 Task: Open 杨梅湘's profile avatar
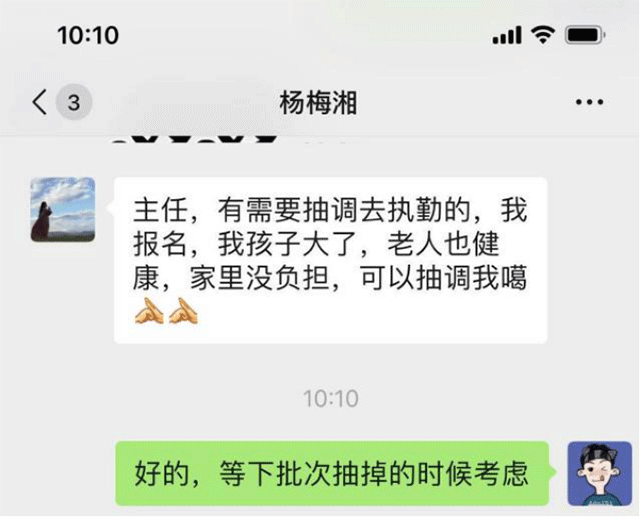click(63, 210)
